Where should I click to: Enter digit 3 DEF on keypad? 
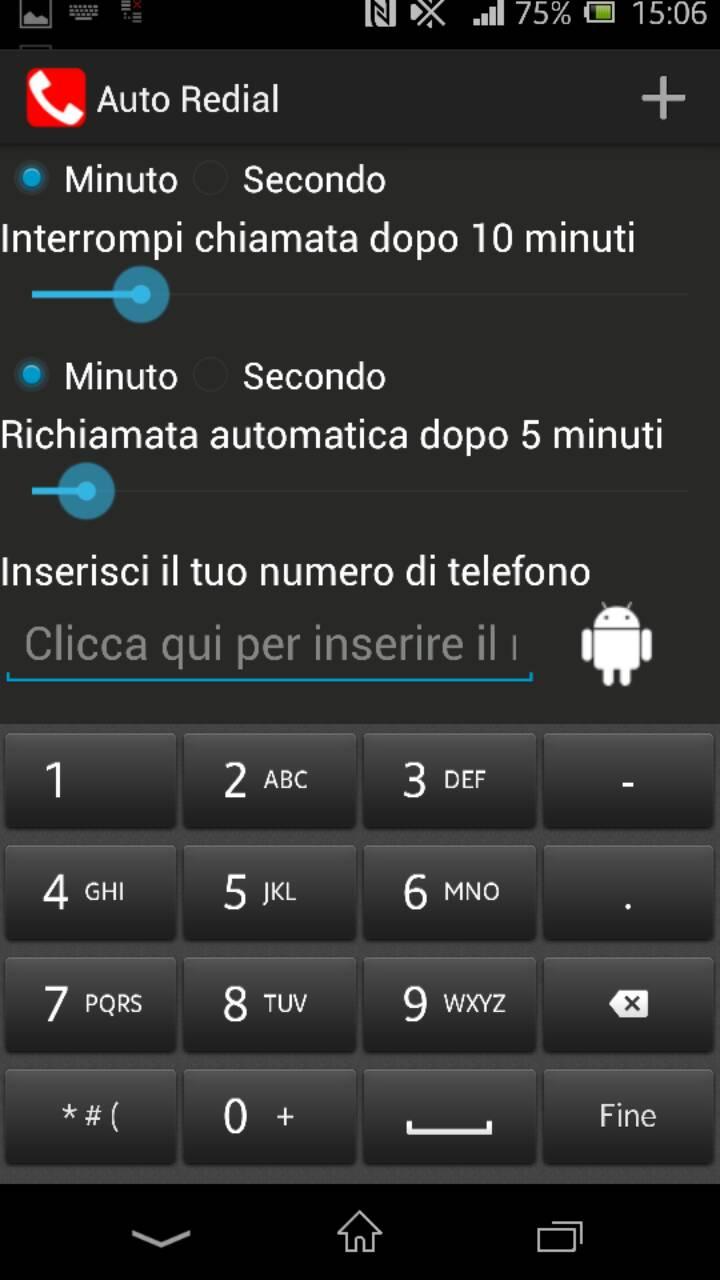(449, 780)
